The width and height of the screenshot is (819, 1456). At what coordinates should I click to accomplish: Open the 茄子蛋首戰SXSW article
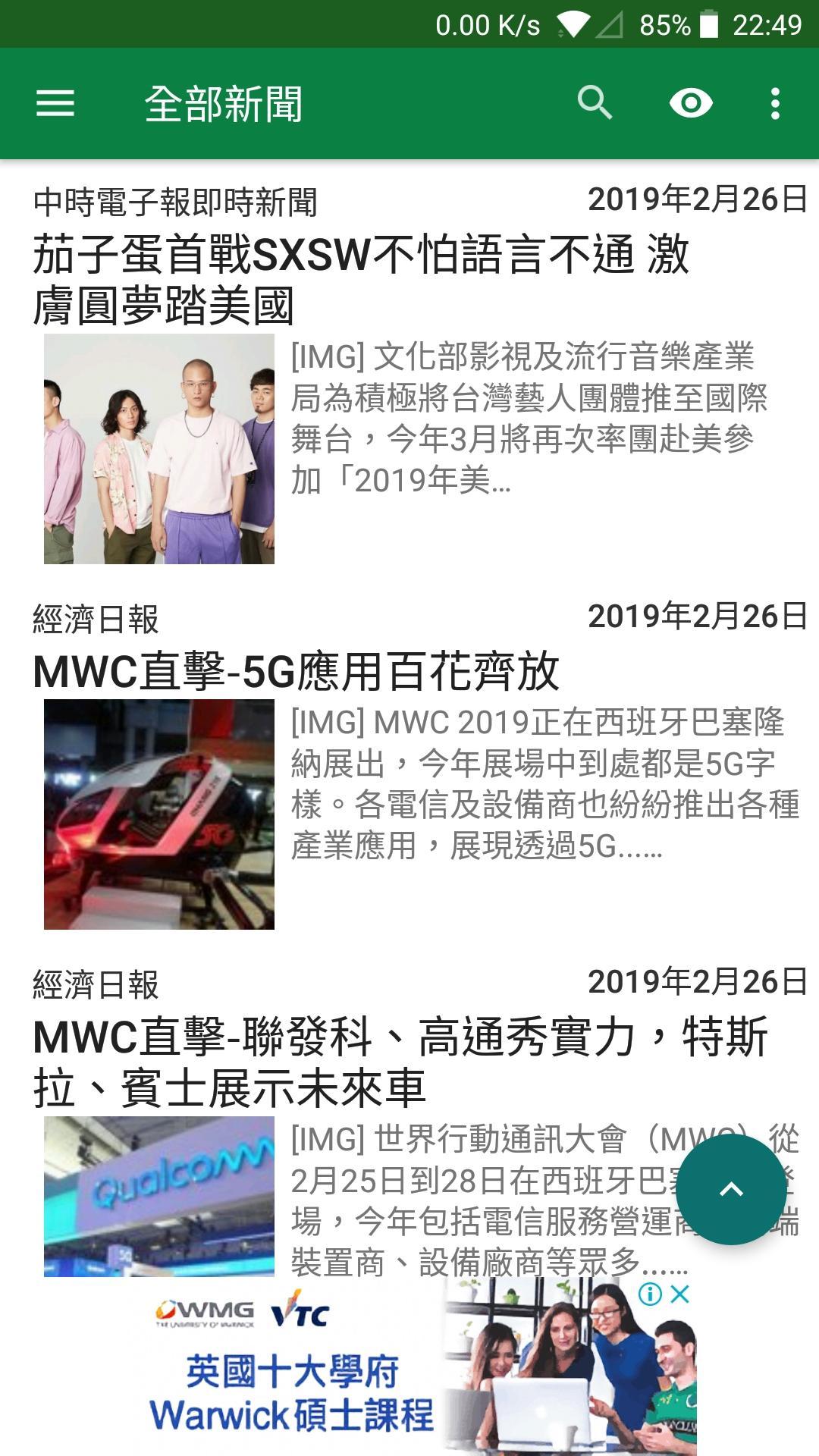pos(361,279)
